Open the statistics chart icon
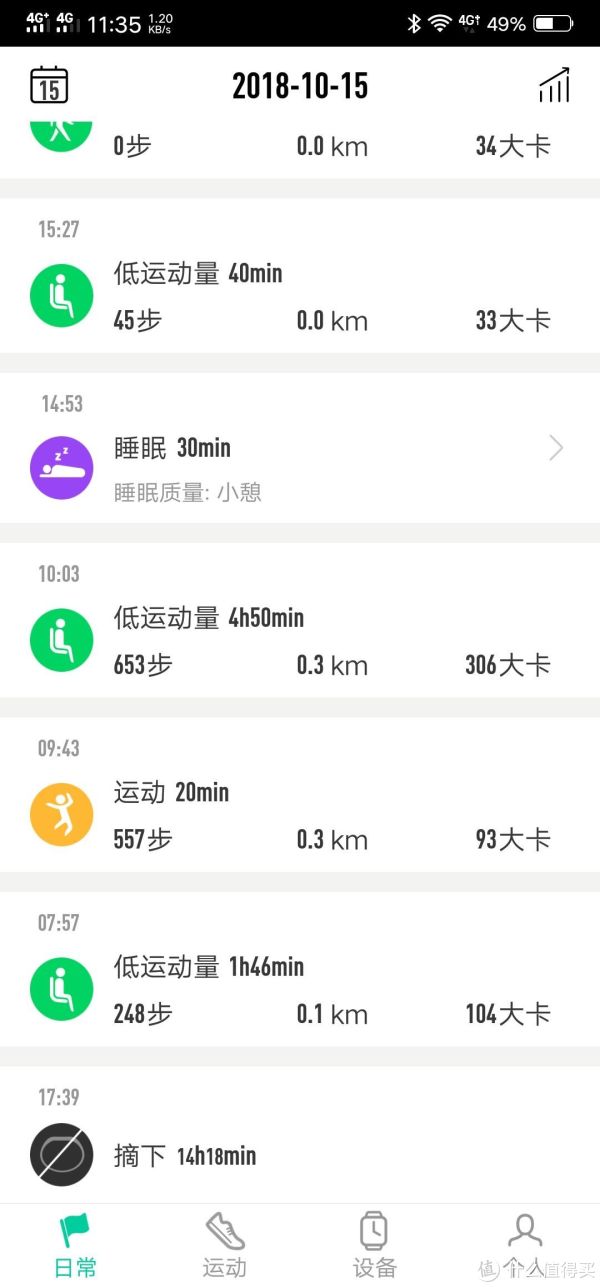Viewport: 600px width, 1287px height. point(554,85)
